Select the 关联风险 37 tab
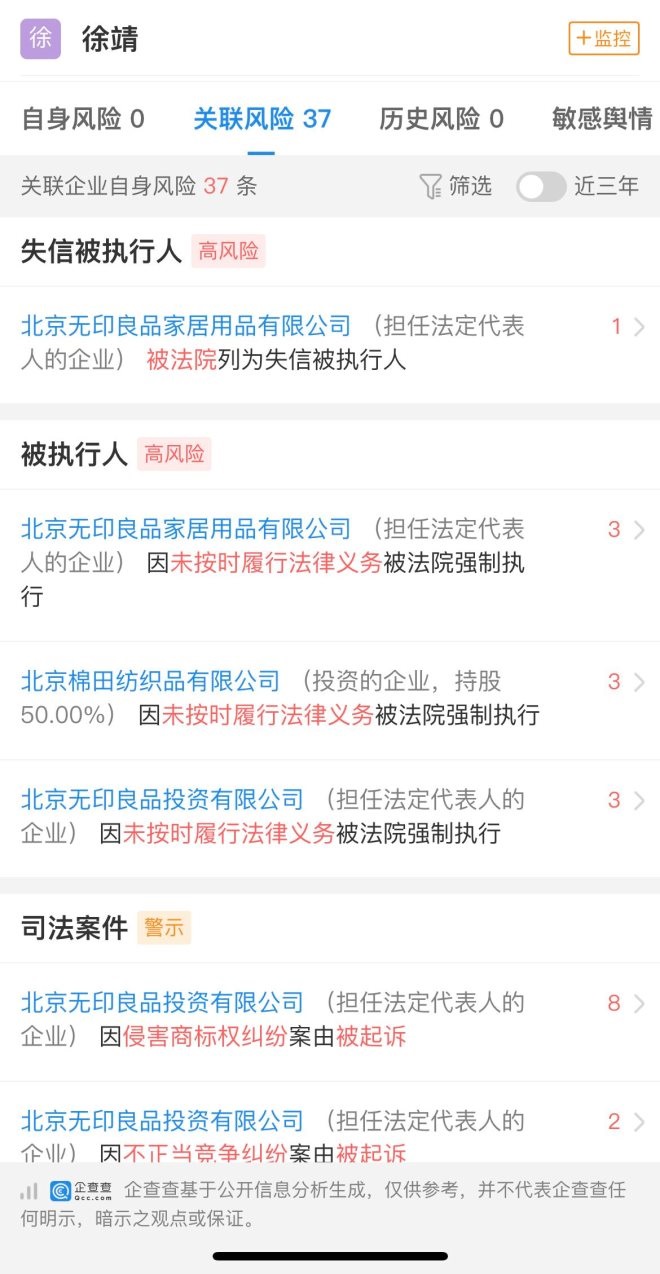 (x=262, y=120)
